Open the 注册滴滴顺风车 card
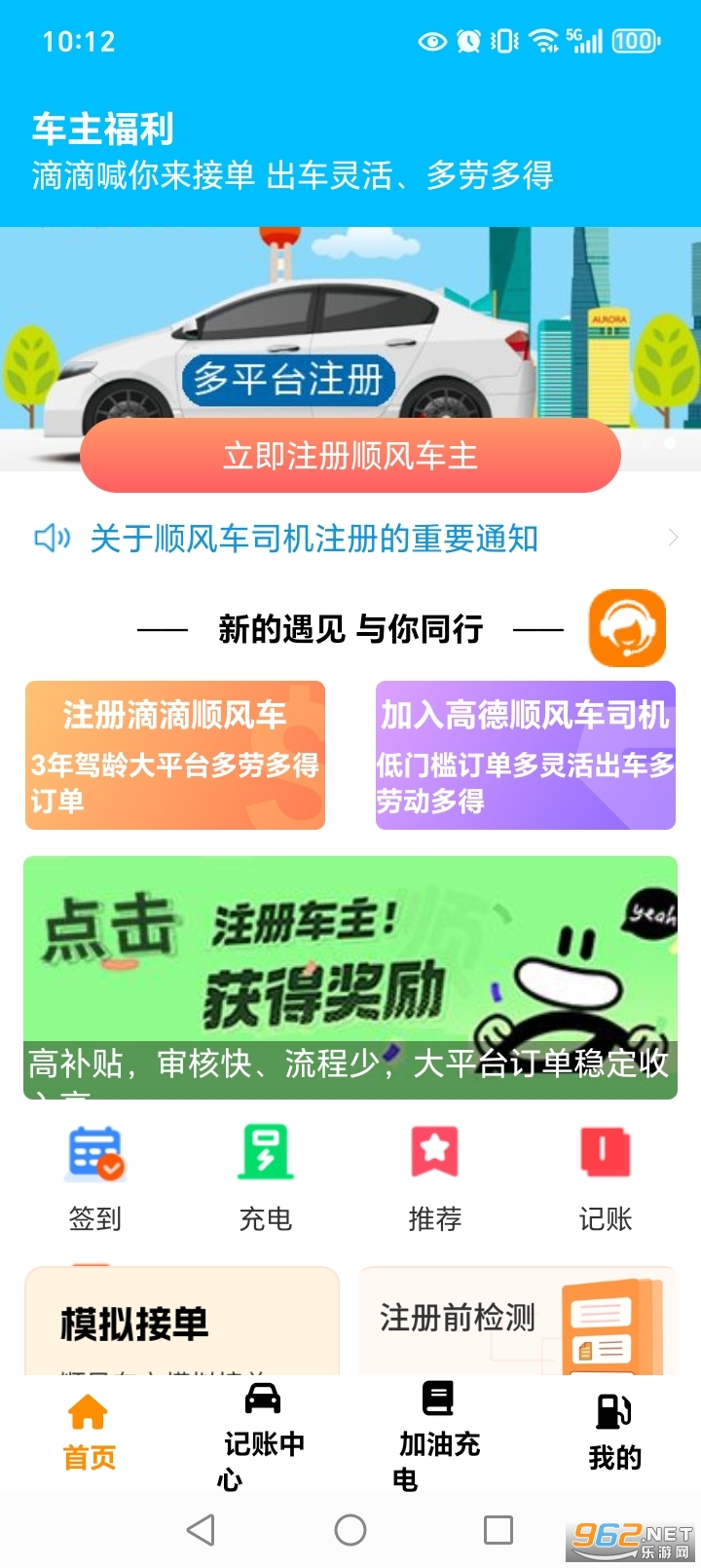Image resolution: width=701 pixels, height=1568 pixels. (174, 757)
